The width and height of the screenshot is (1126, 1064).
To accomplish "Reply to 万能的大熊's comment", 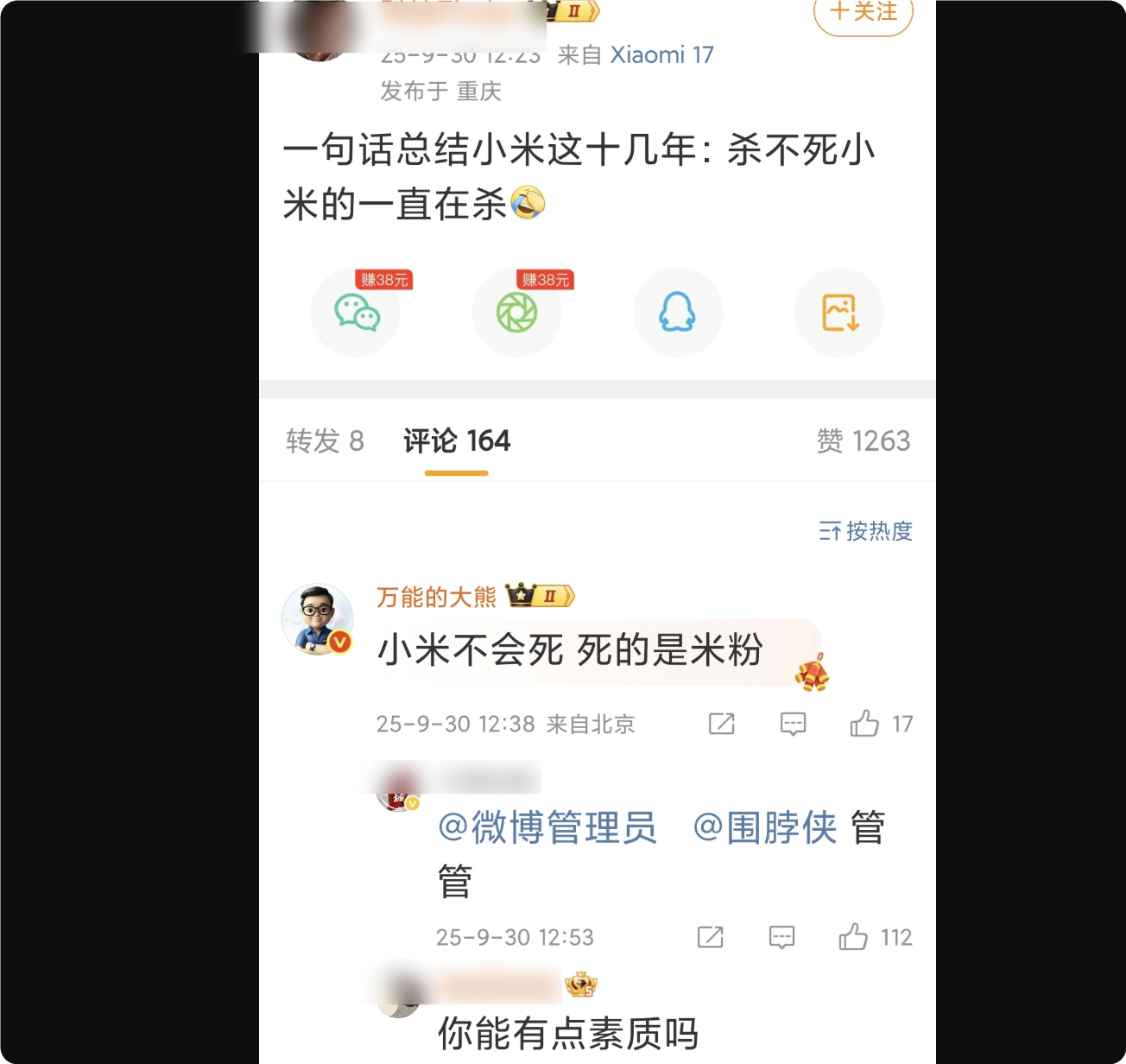I will pos(793,724).
